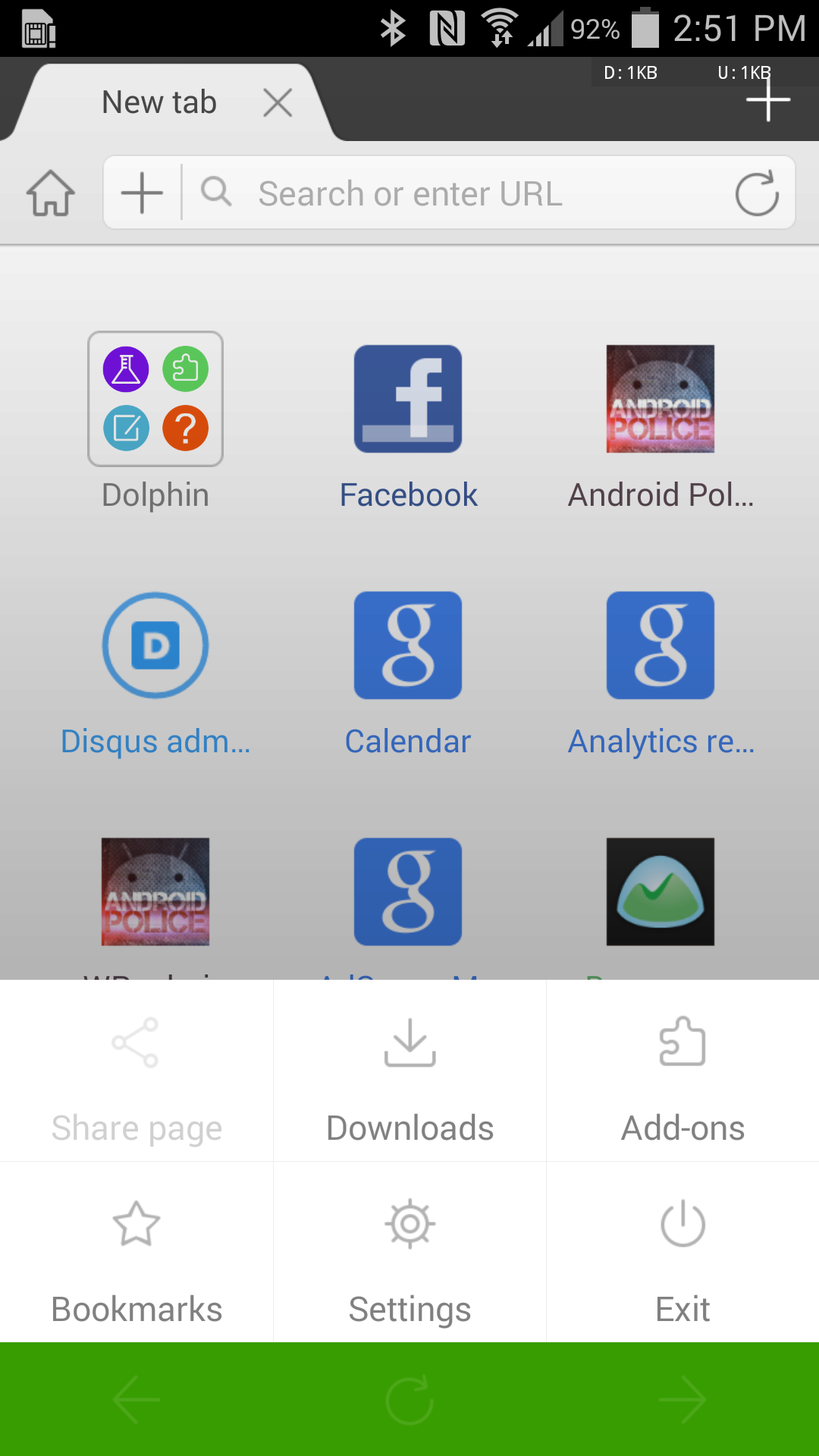
Task: Open the Android Police speed dial
Action: click(661, 400)
